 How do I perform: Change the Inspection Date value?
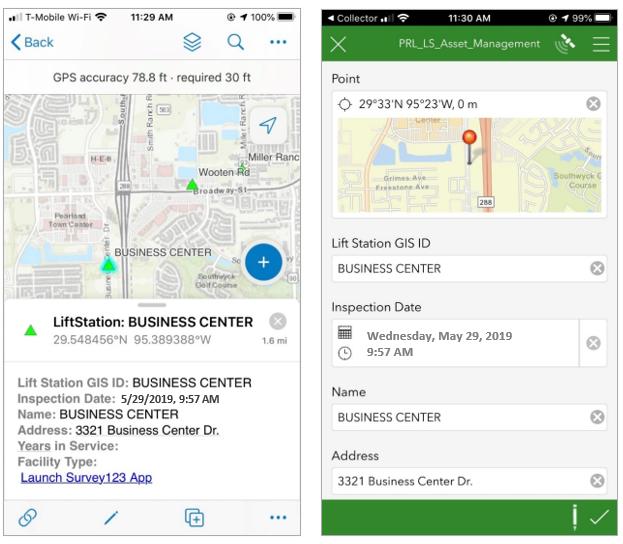(455, 343)
